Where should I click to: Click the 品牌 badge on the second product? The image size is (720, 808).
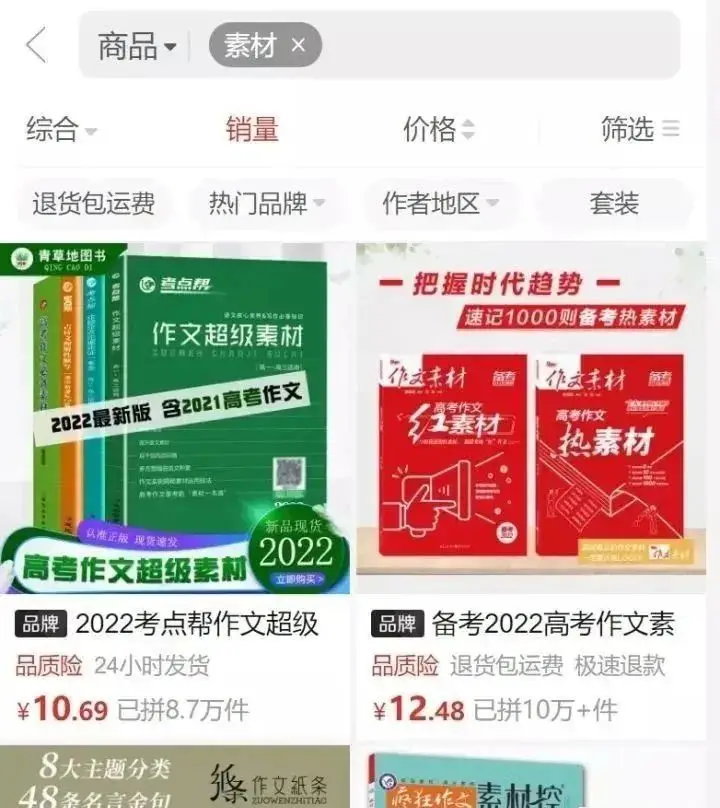coord(397,623)
